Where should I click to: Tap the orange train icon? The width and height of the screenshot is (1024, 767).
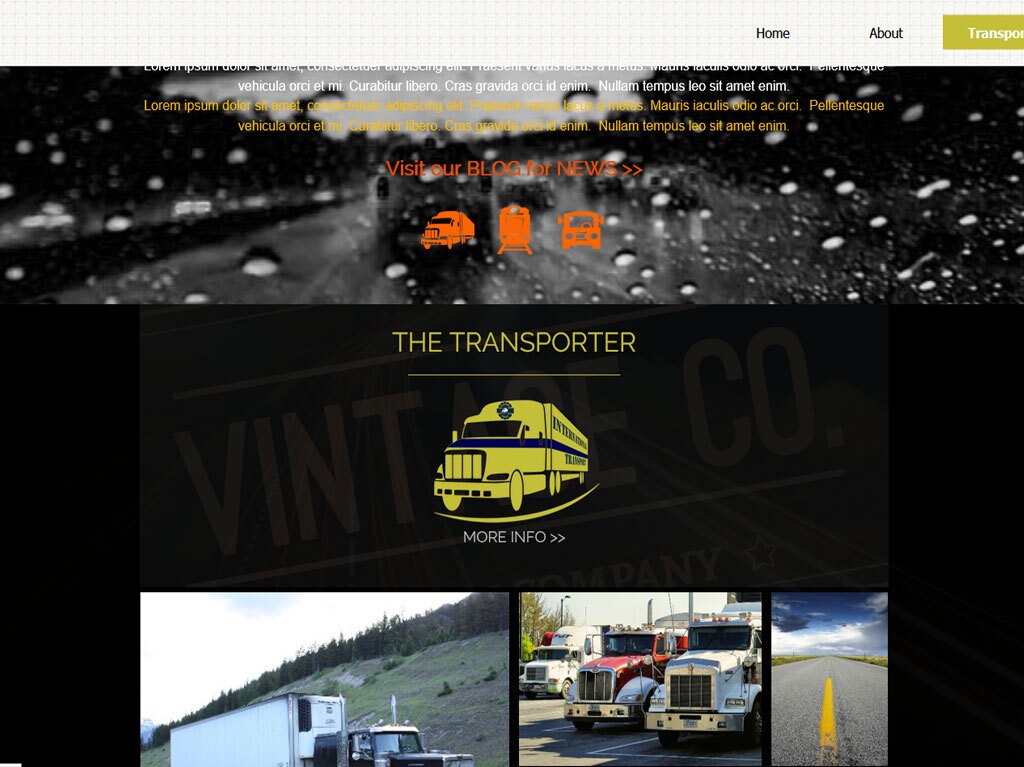point(515,230)
